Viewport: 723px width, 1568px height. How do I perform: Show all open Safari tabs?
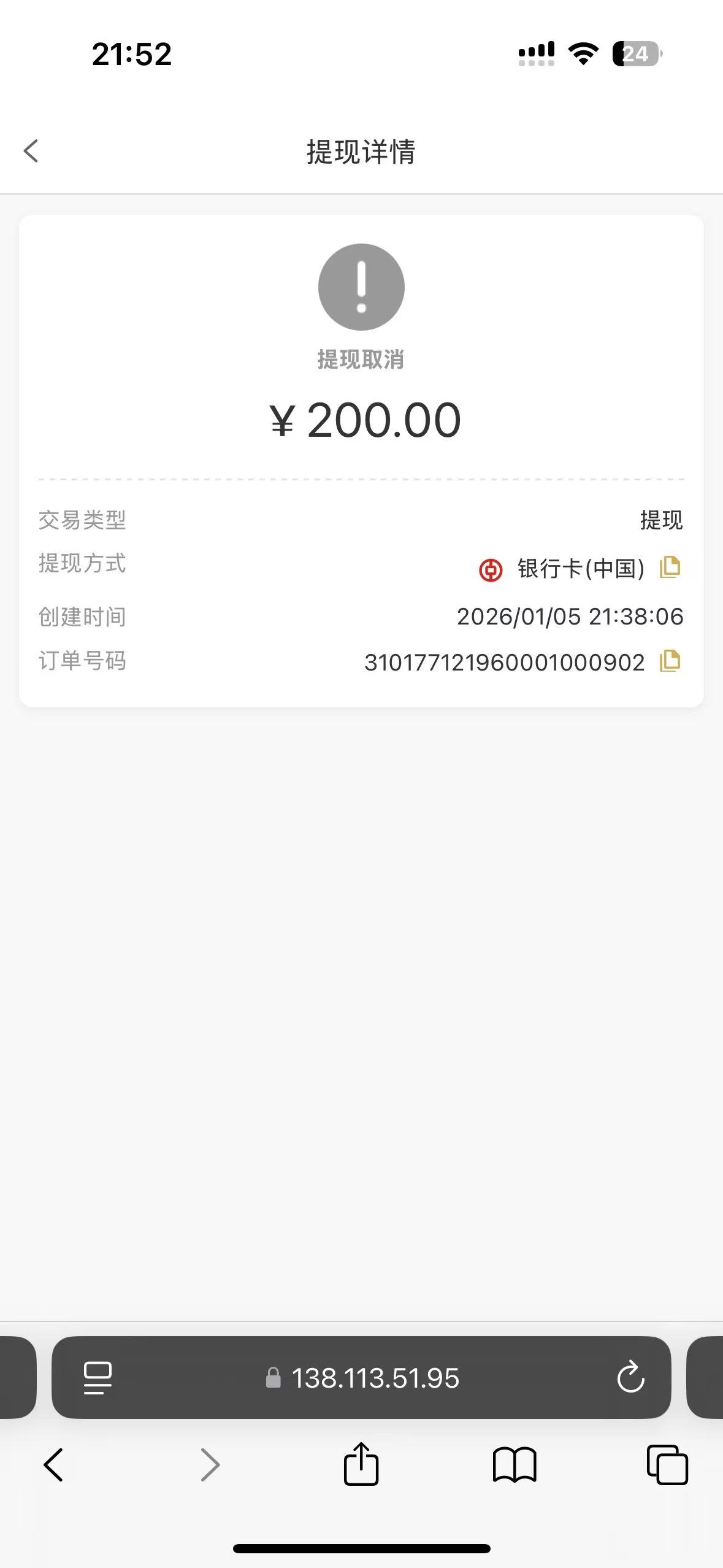(x=667, y=1465)
